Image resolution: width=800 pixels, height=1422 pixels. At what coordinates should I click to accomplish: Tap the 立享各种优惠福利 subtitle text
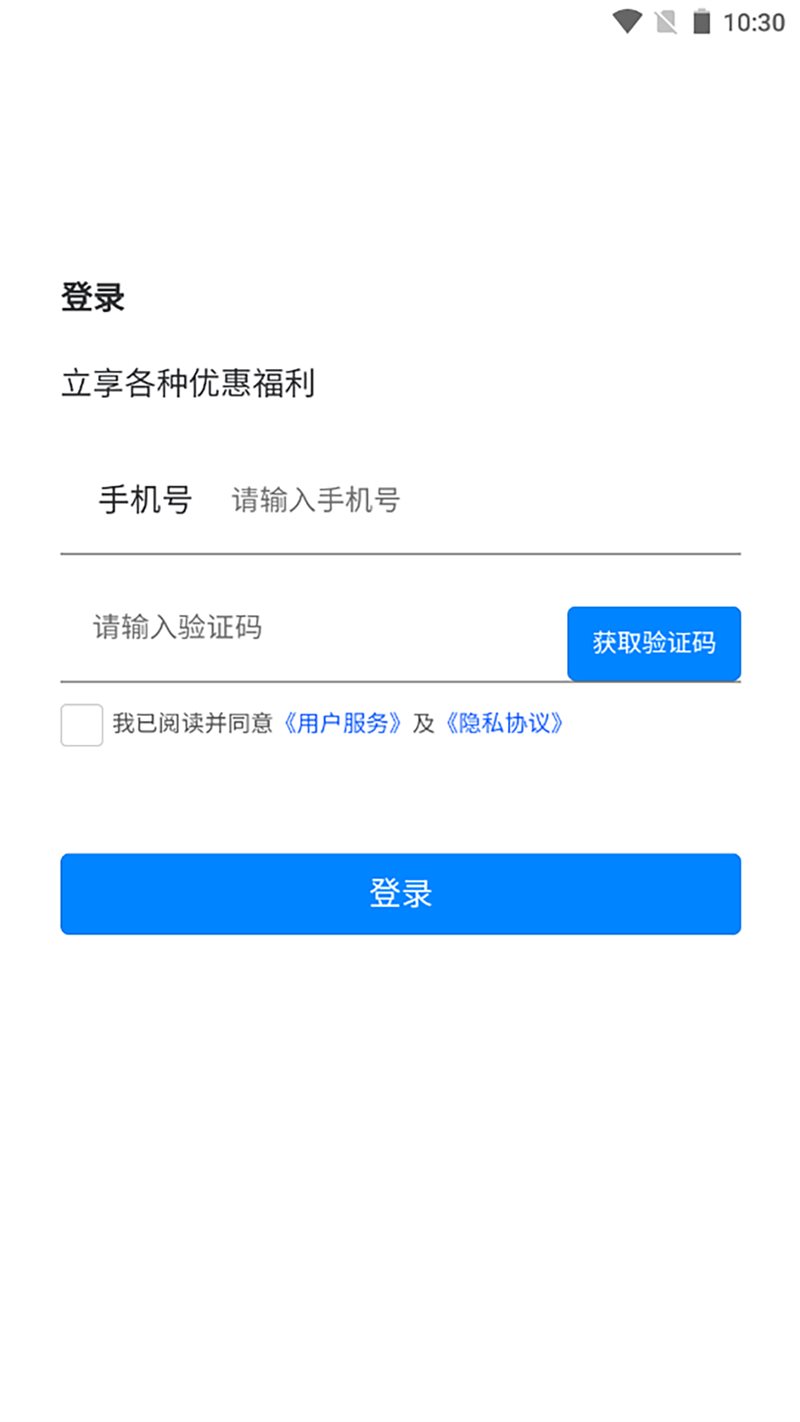click(189, 384)
